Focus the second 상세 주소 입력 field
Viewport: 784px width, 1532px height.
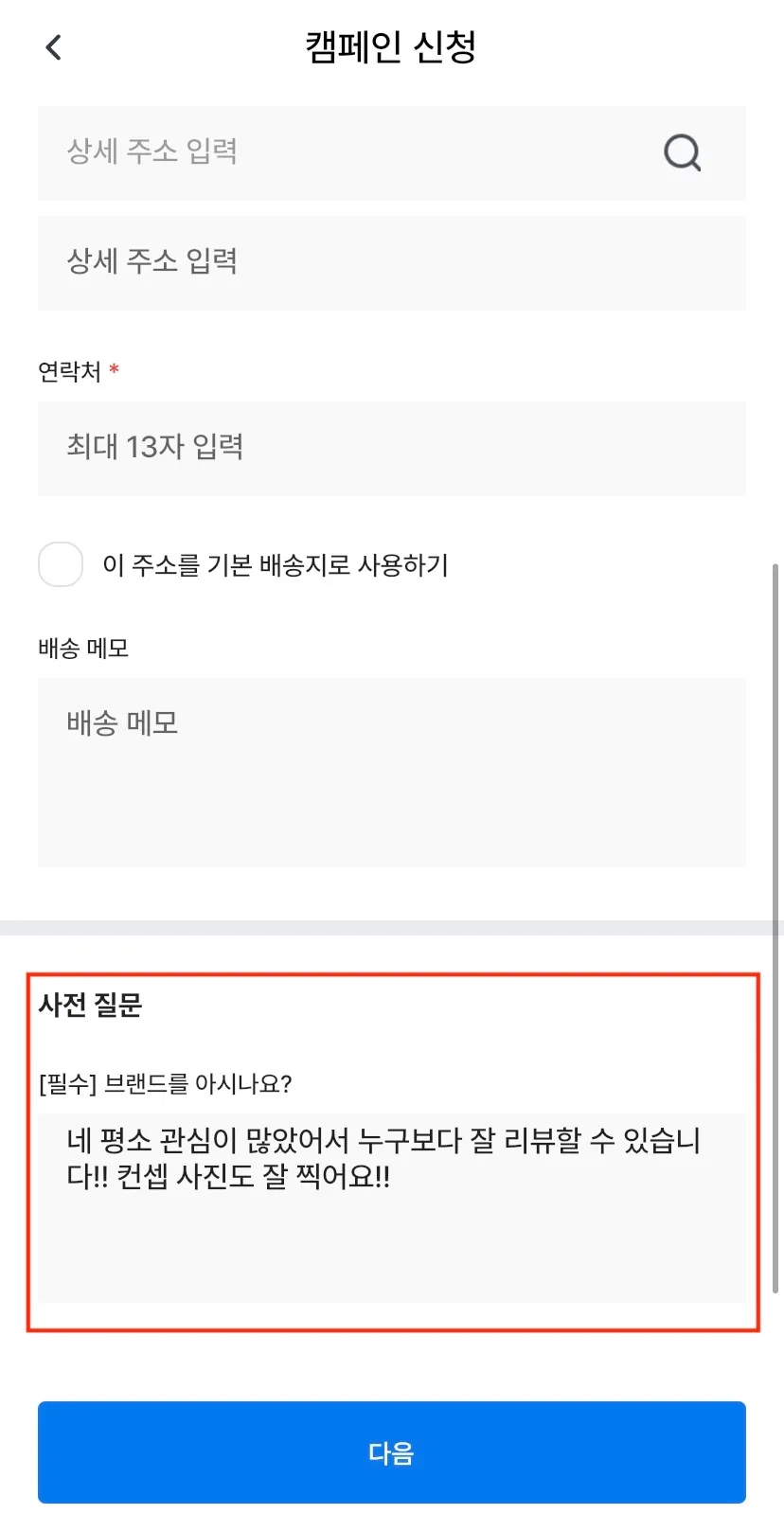coord(391,262)
